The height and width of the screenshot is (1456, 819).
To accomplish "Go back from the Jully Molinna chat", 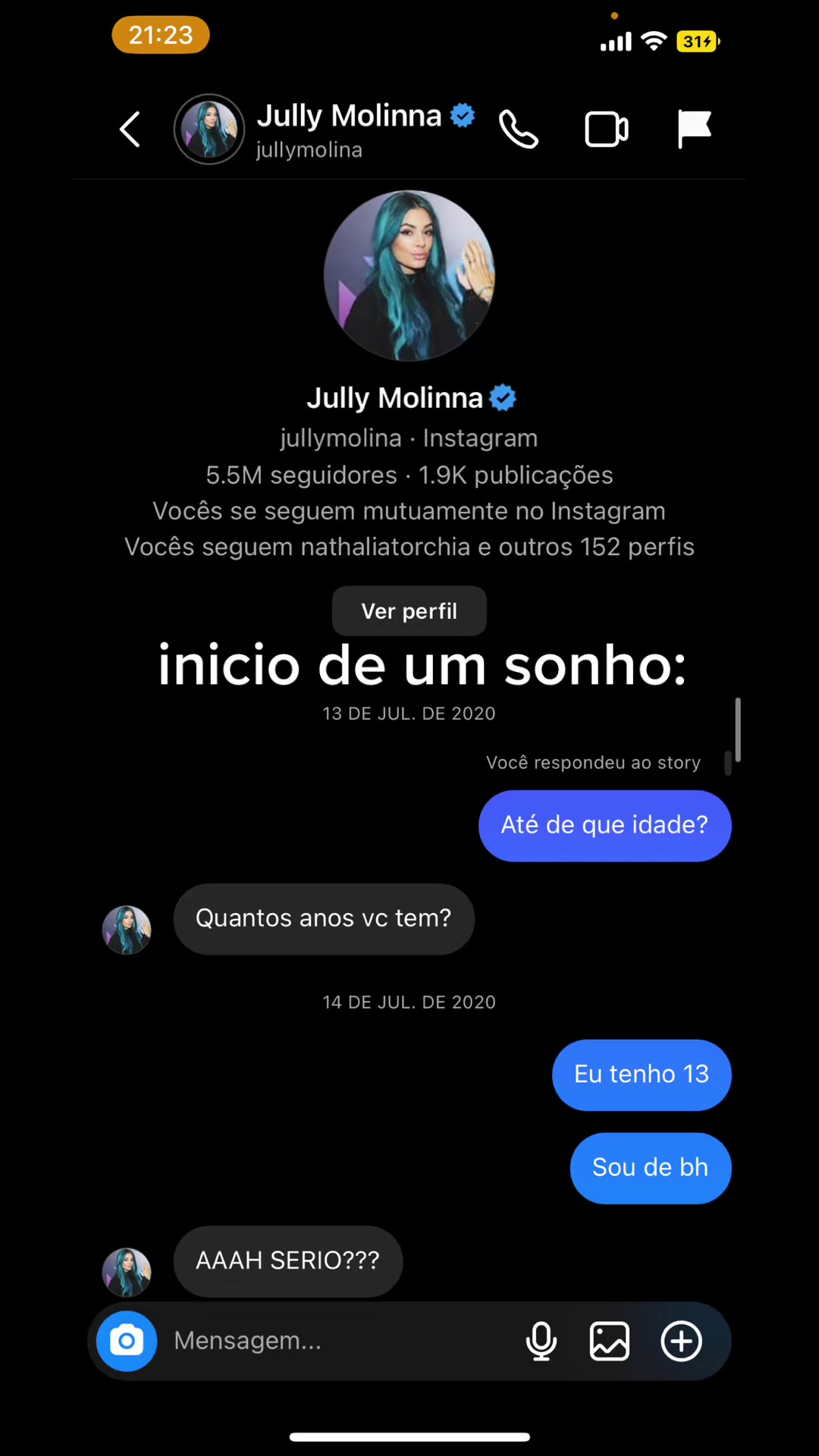I will tap(130, 129).
